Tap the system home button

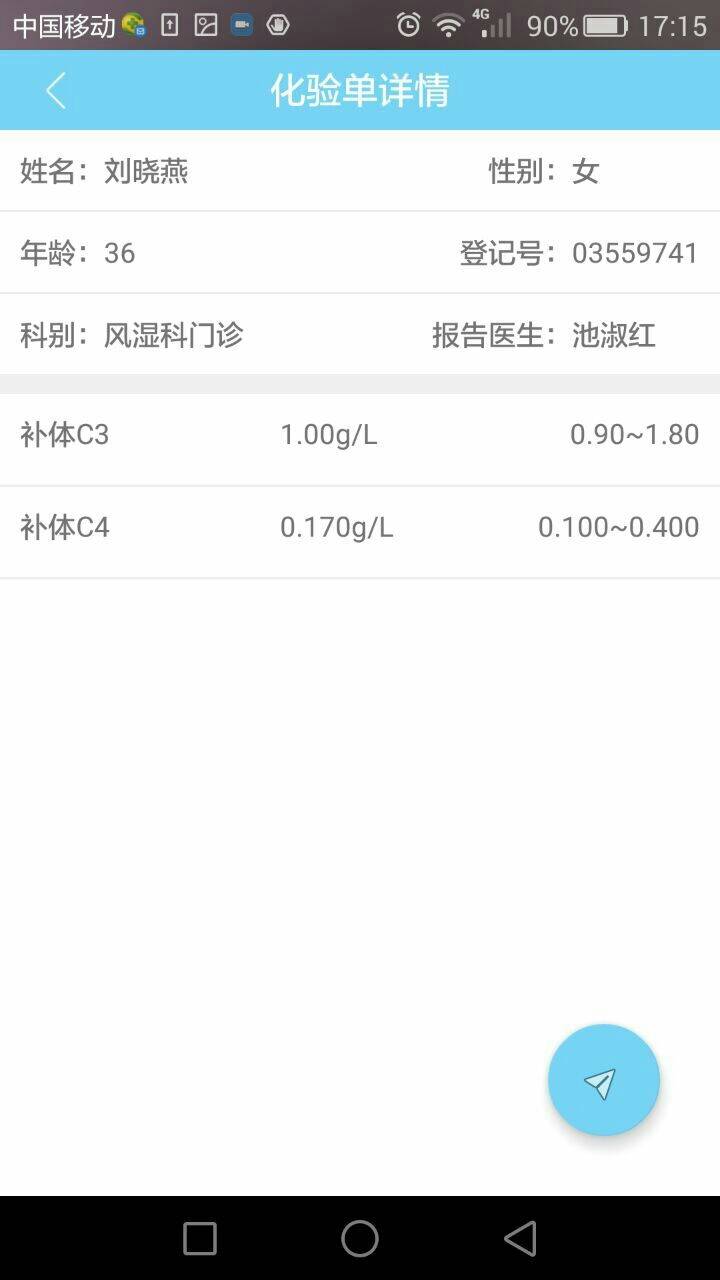(360, 1238)
